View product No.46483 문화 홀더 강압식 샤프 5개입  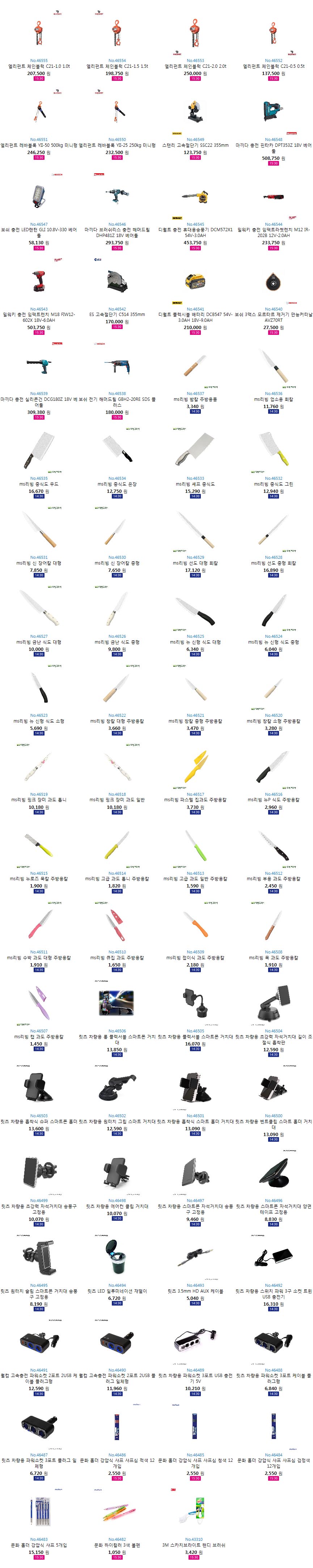[39, 1545]
